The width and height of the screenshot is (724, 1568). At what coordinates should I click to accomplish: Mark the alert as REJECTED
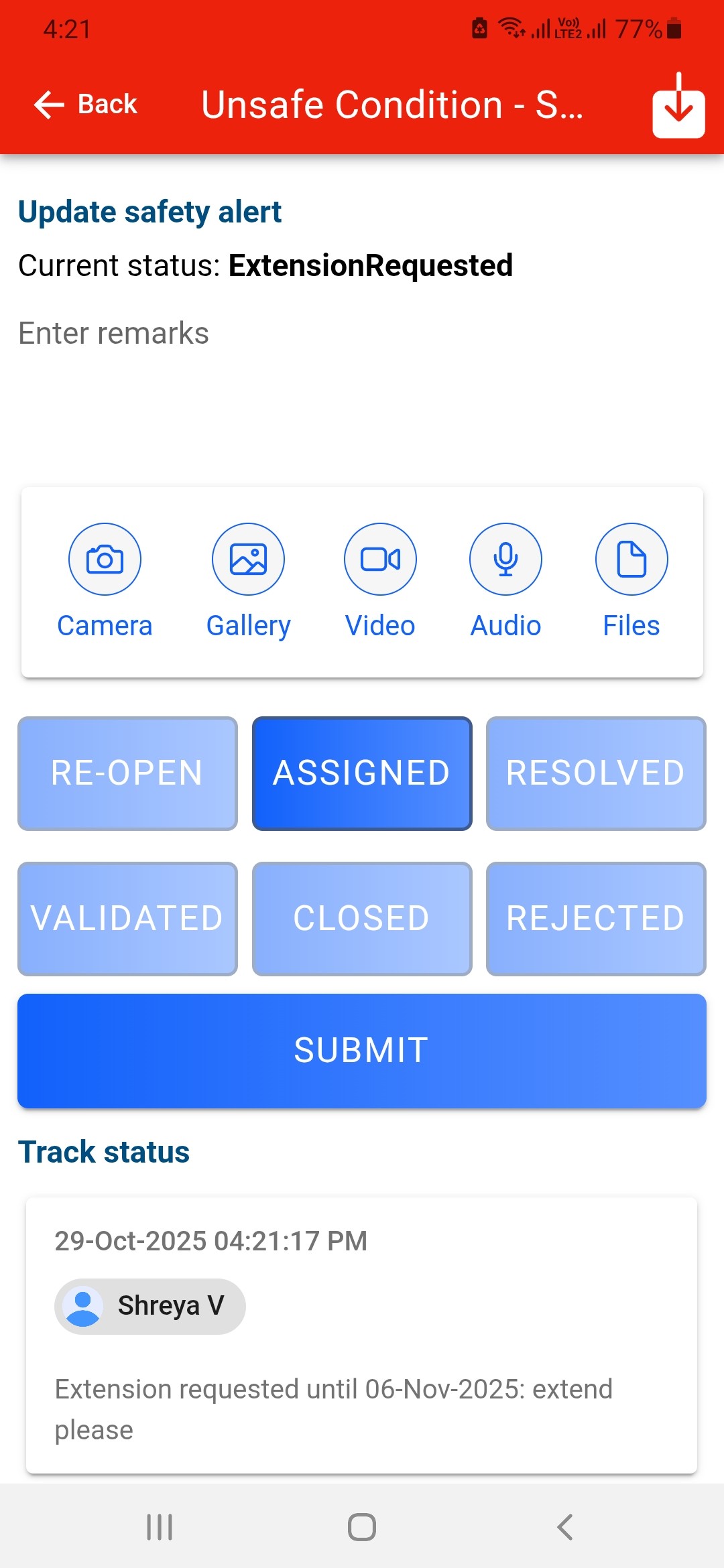pyautogui.click(x=596, y=919)
